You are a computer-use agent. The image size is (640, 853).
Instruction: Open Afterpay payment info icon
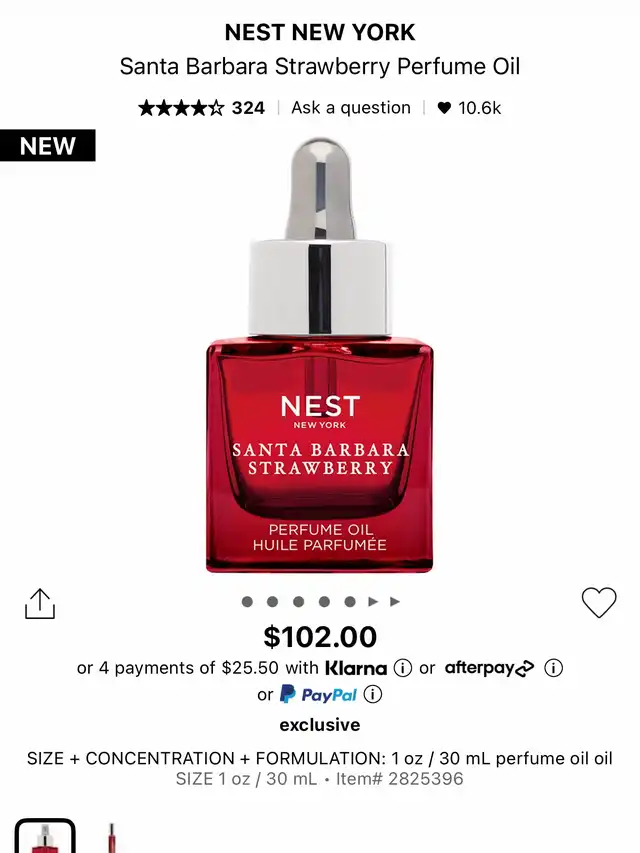point(553,667)
